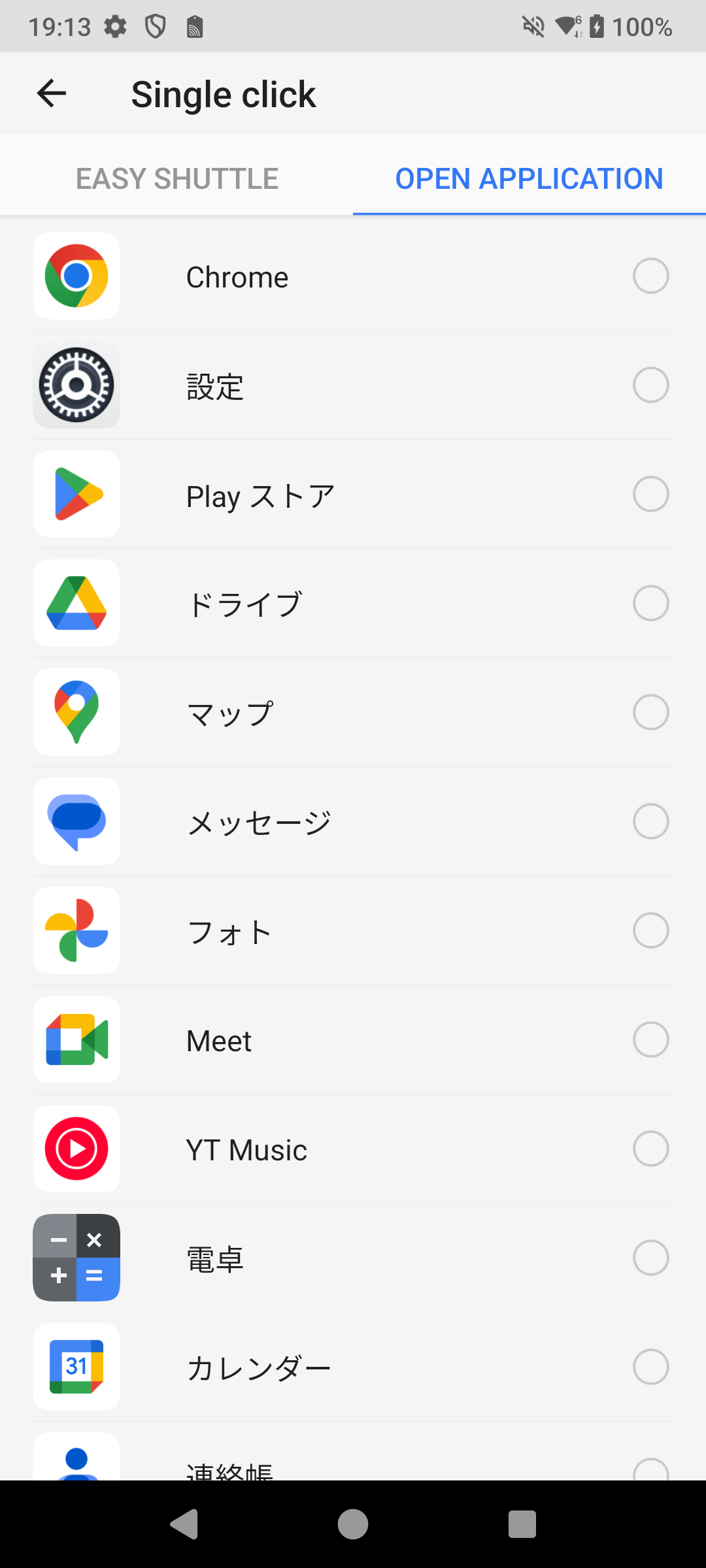Select Chrome as the application
Viewport: 706px width, 1568px height.
click(x=650, y=276)
